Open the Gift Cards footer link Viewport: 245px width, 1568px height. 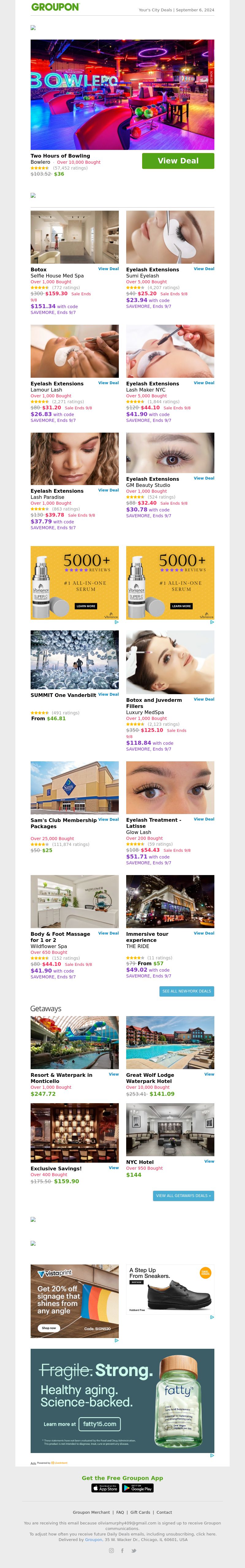point(140,1512)
